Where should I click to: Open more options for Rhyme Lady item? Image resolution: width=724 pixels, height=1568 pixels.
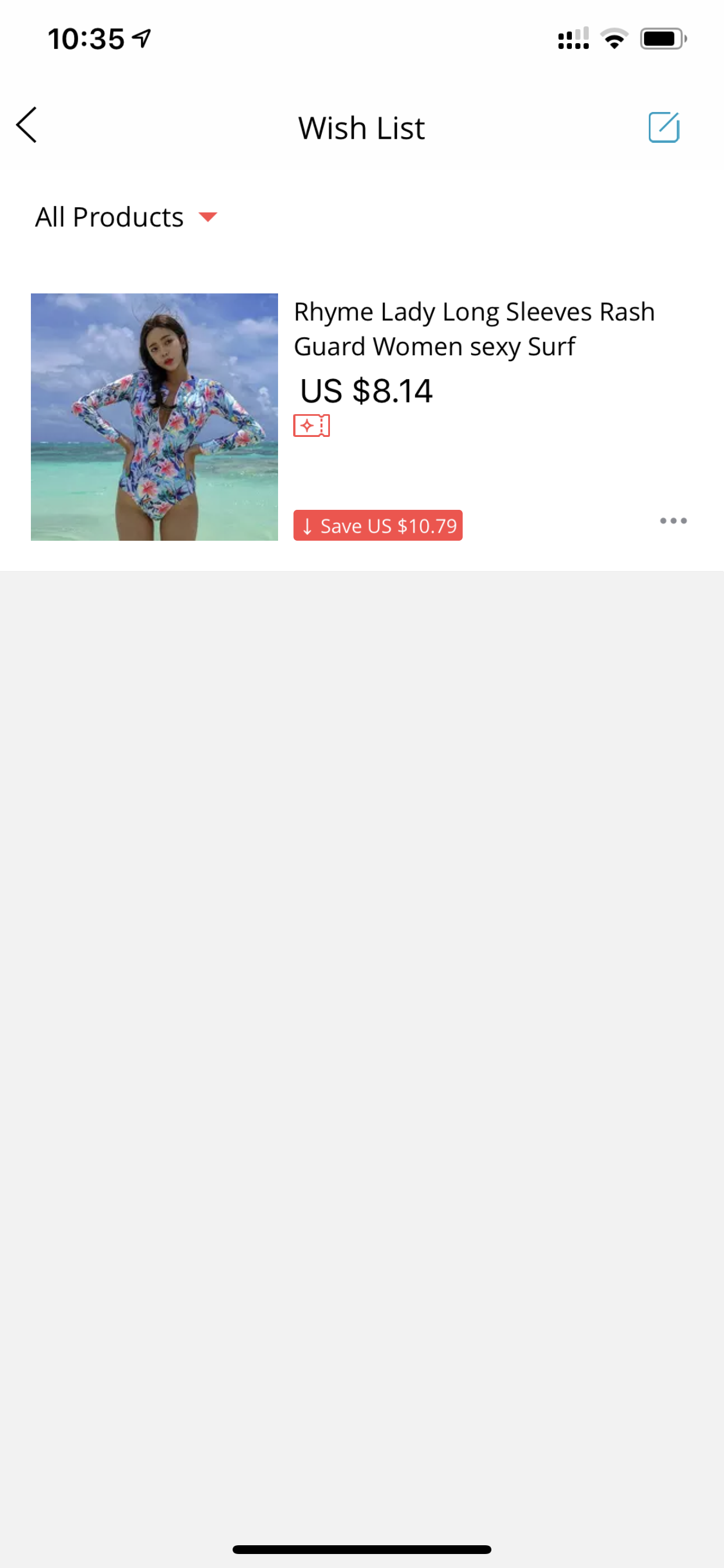click(673, 521)
